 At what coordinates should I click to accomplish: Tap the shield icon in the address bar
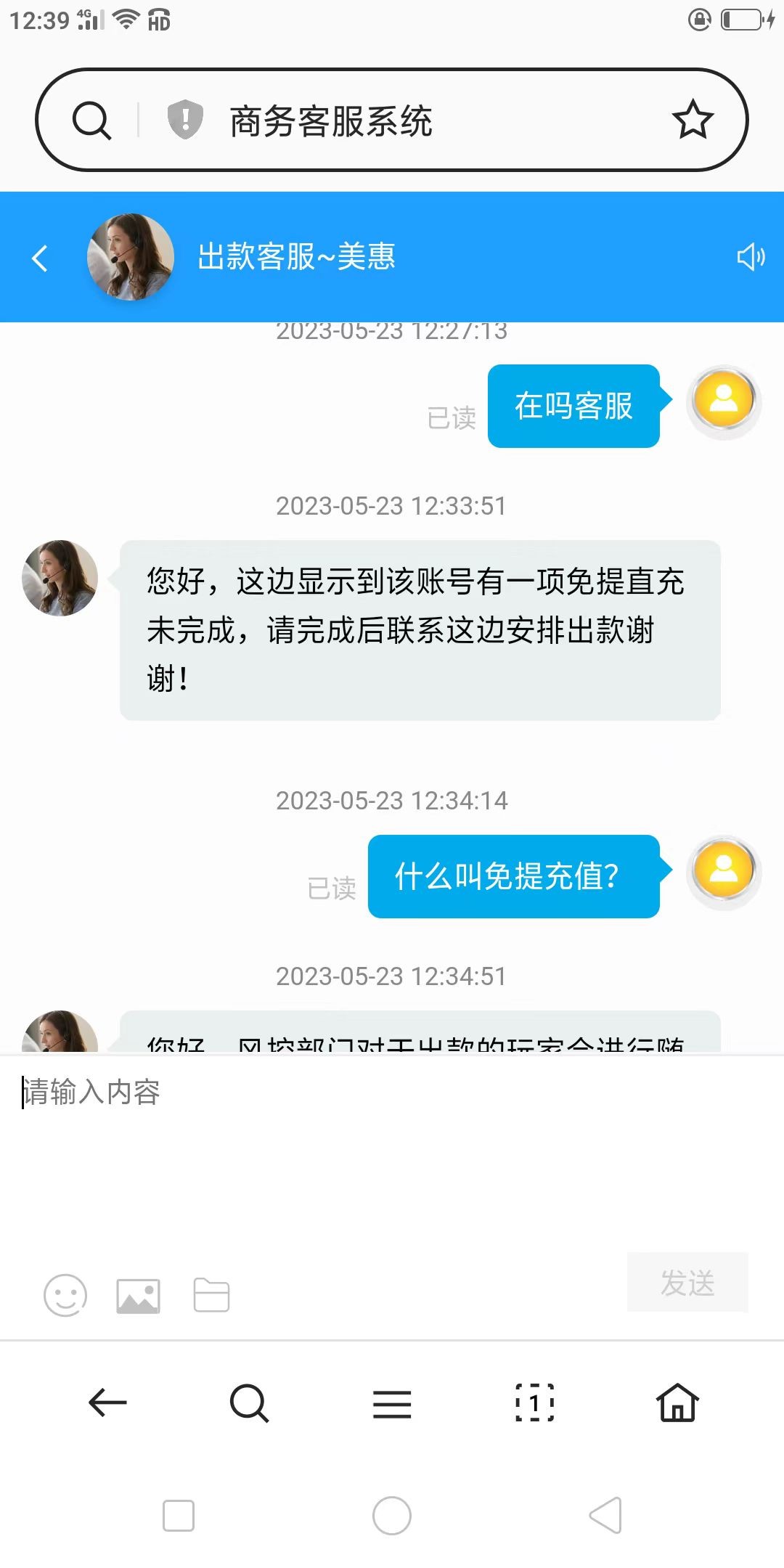tap(184, 120)
